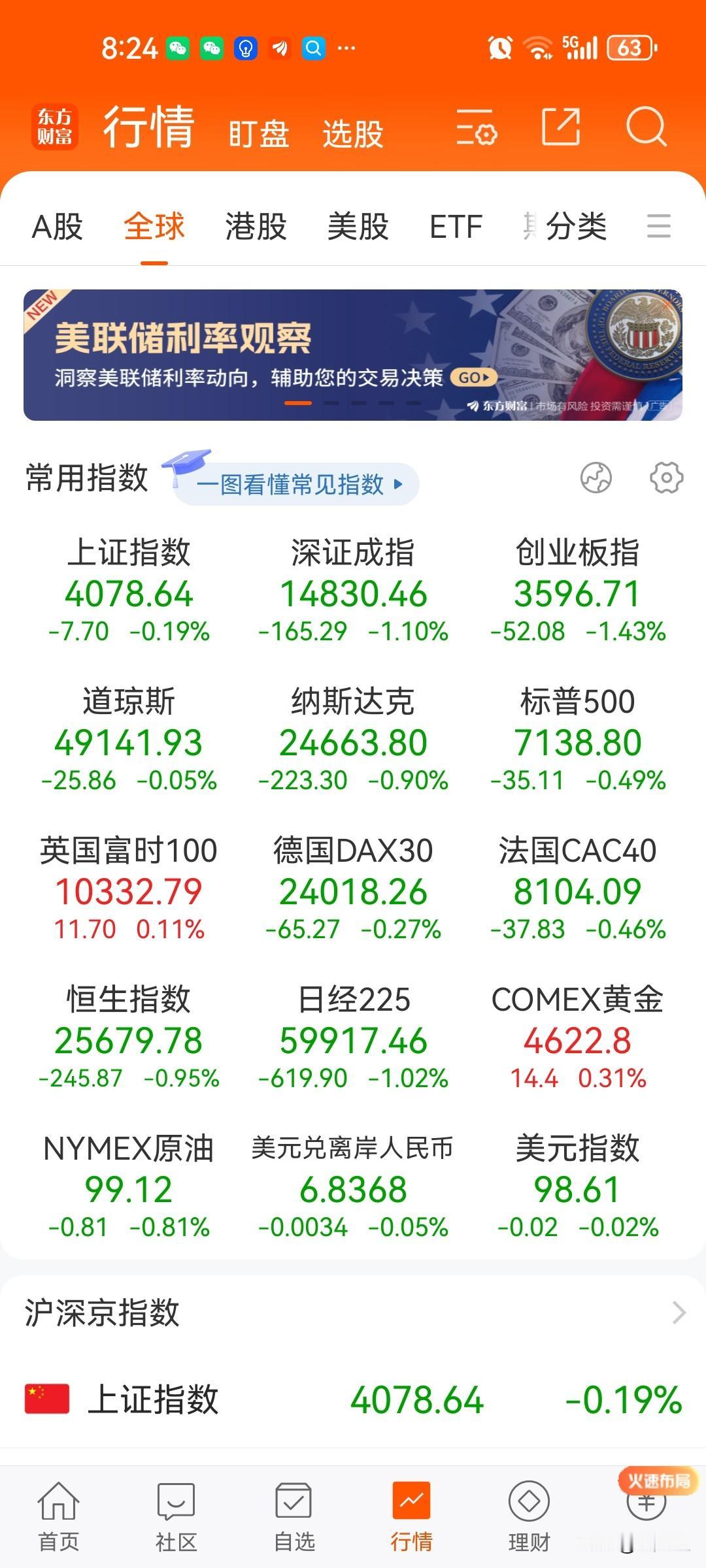Open the hamburger menu right of 分类
The width and height of the screenshot is (706, 1568).
point(660,226)
